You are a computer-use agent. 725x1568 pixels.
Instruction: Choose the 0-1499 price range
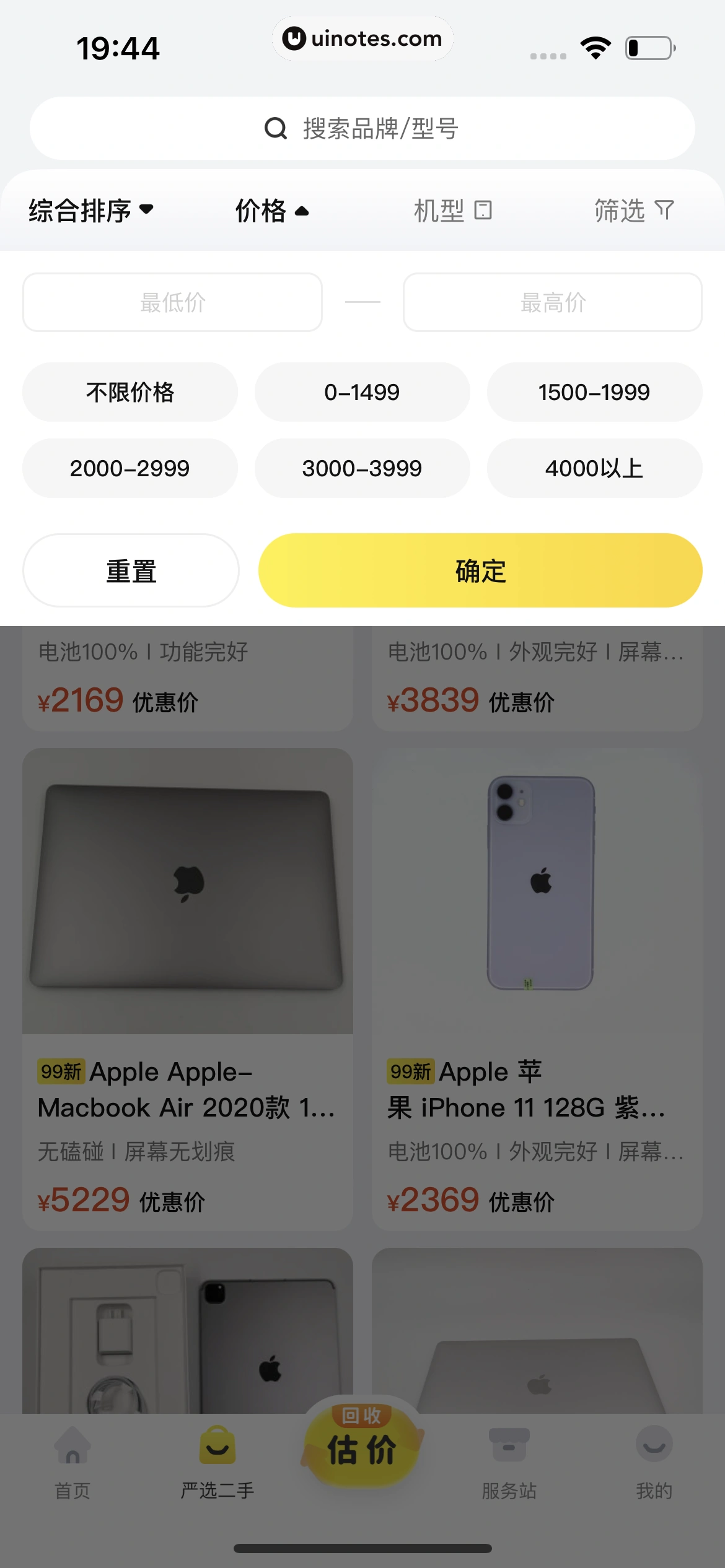362,392
